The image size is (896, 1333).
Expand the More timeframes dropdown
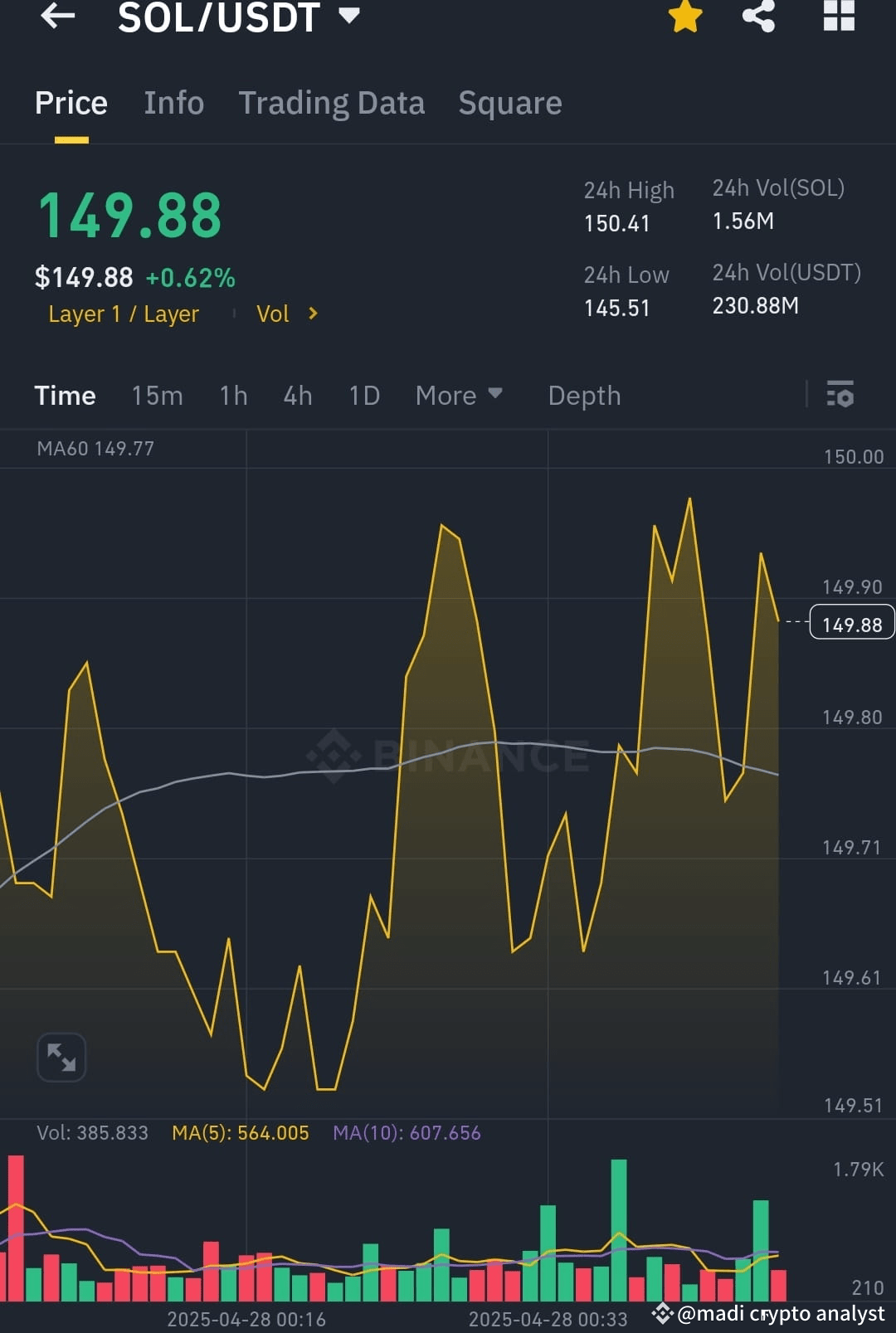(x=457, y=396)
